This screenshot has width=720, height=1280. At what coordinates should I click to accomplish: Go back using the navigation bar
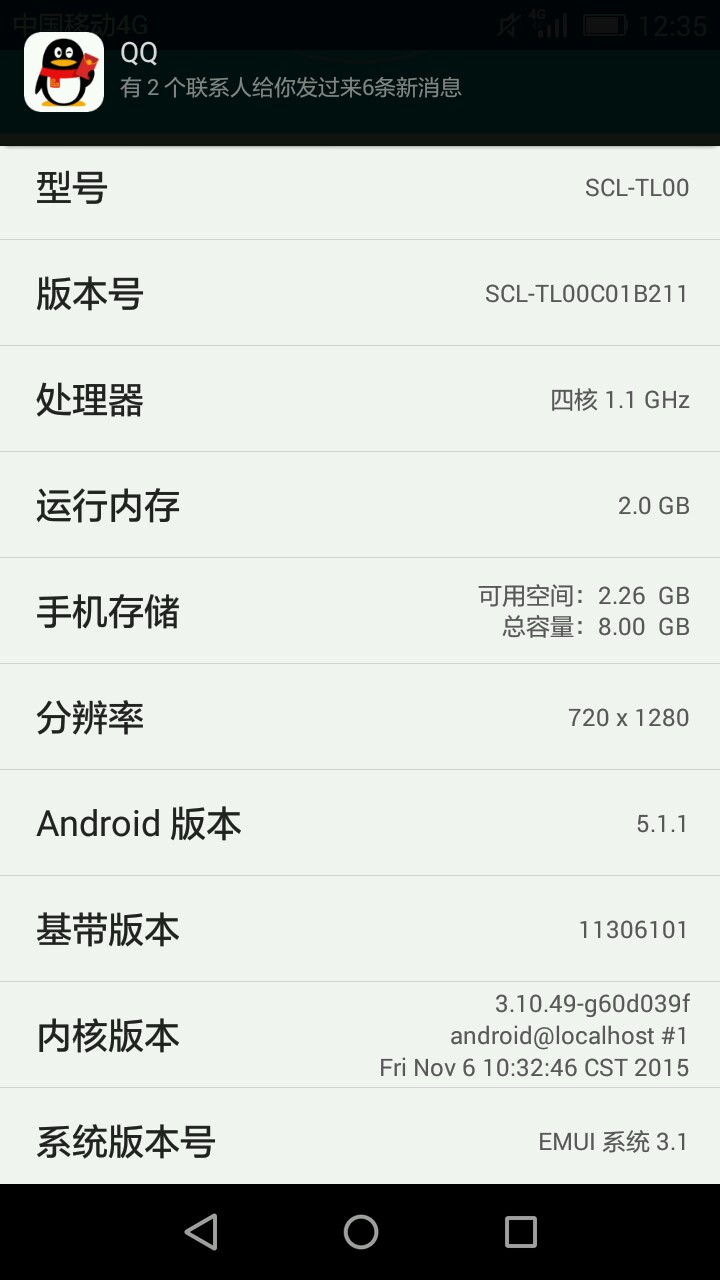coord(201,1232)
